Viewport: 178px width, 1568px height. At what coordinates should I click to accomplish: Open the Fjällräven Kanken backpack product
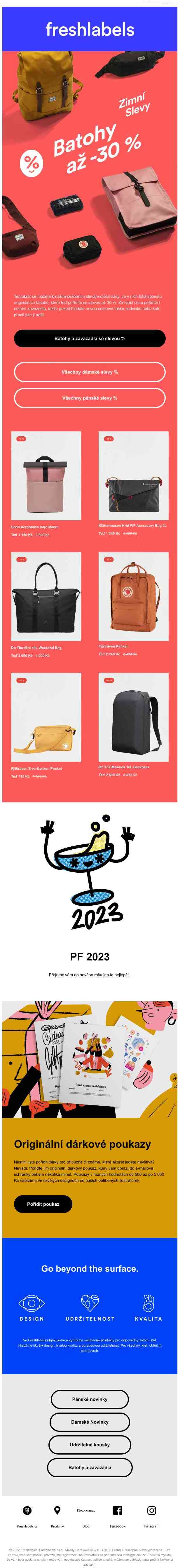coord(134,596)
